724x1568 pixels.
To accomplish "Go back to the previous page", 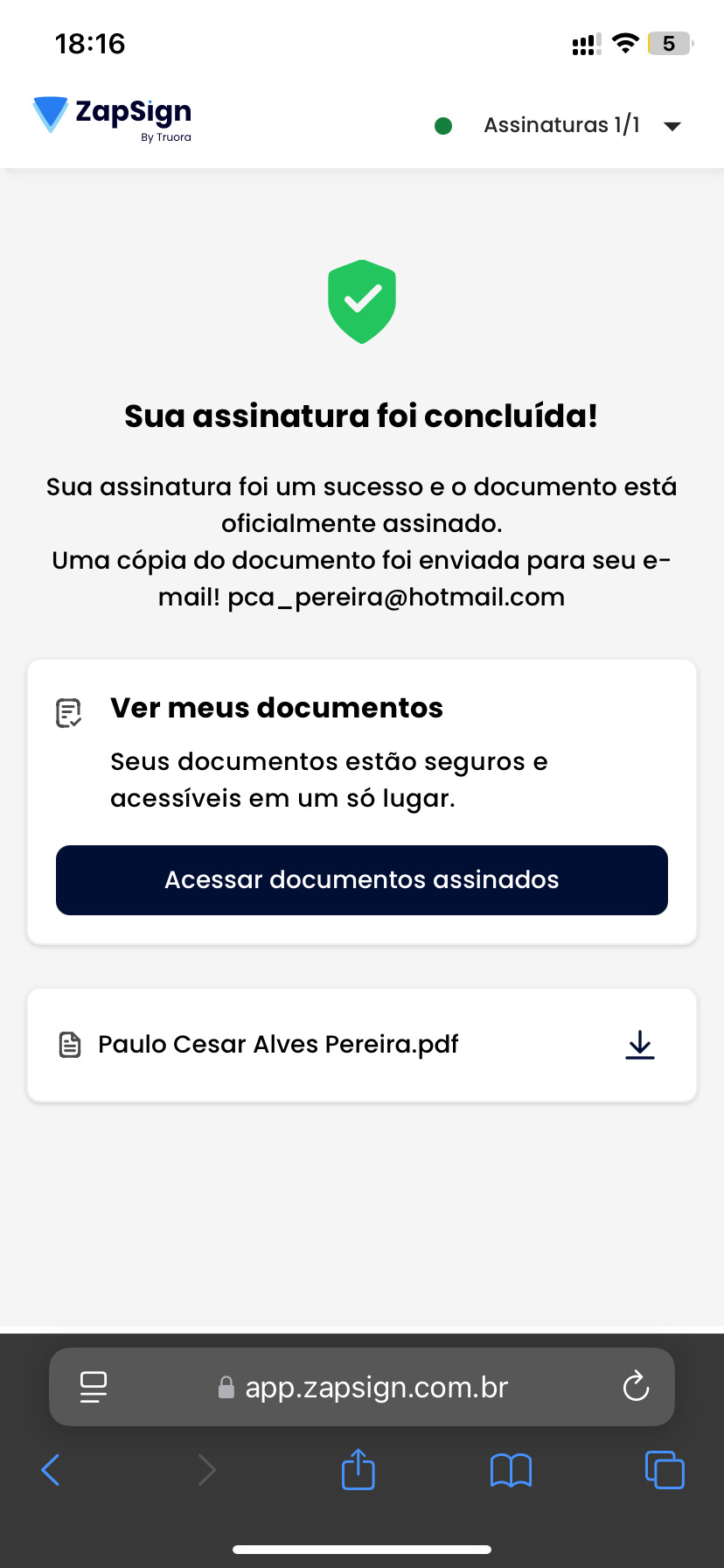I will tap(51, 1470).
